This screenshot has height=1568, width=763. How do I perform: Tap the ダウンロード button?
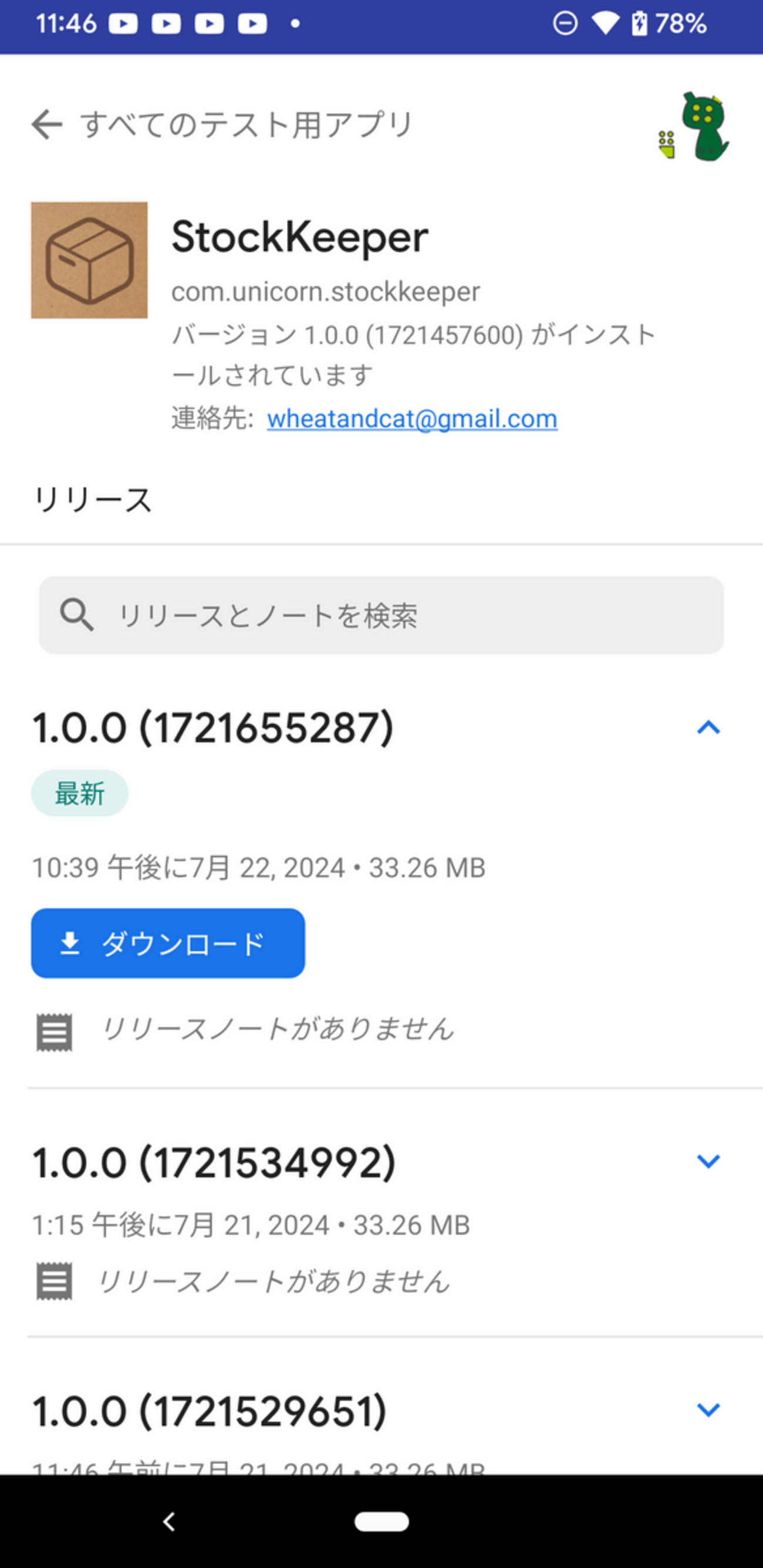click(168, 943)
